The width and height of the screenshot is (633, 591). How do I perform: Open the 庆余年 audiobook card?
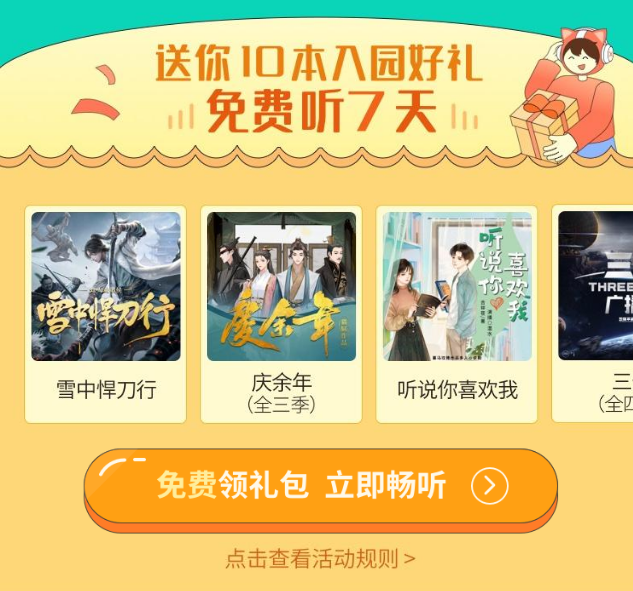coord(281,313)
